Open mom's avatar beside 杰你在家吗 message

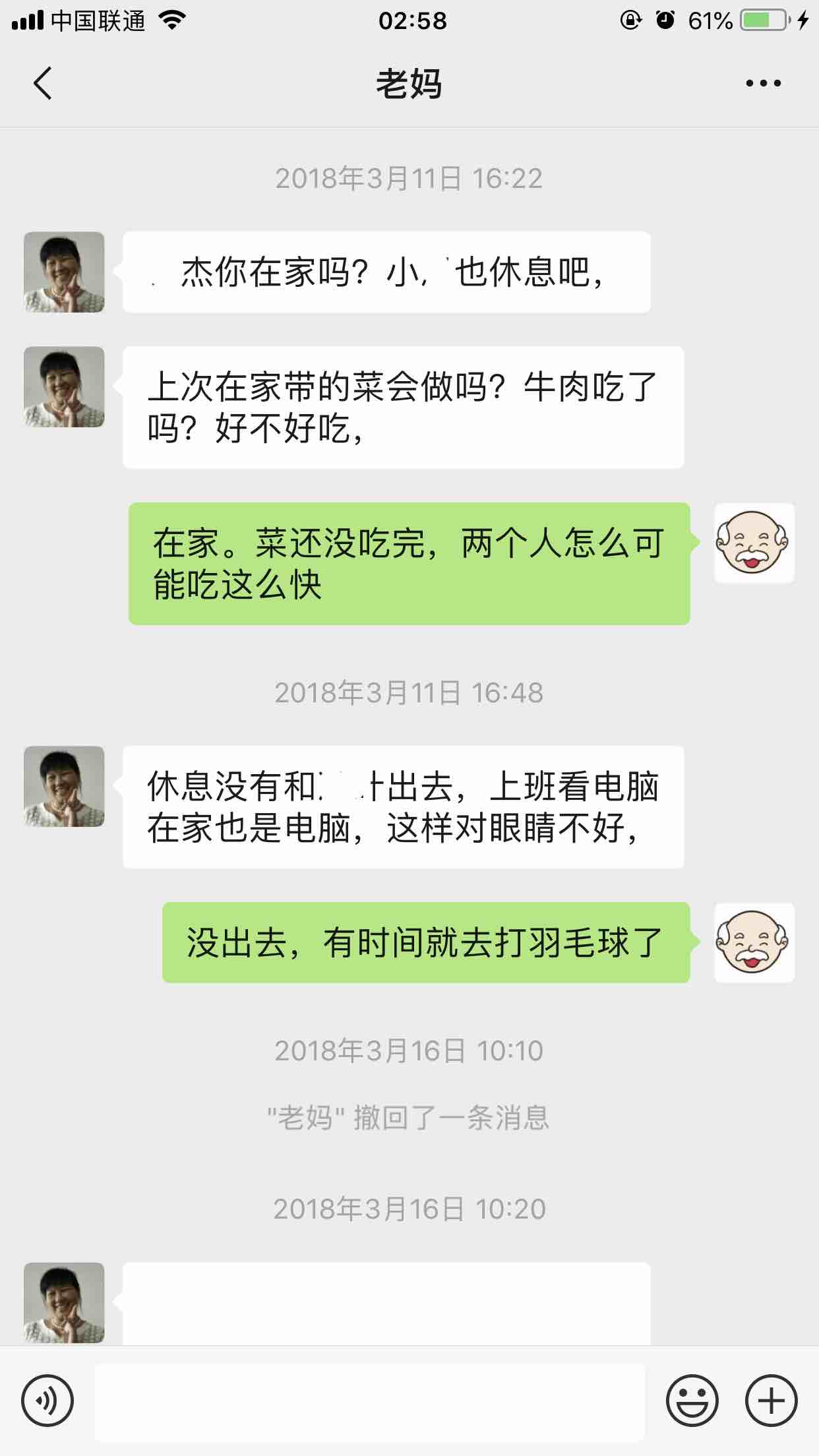(x=64, y=272)
